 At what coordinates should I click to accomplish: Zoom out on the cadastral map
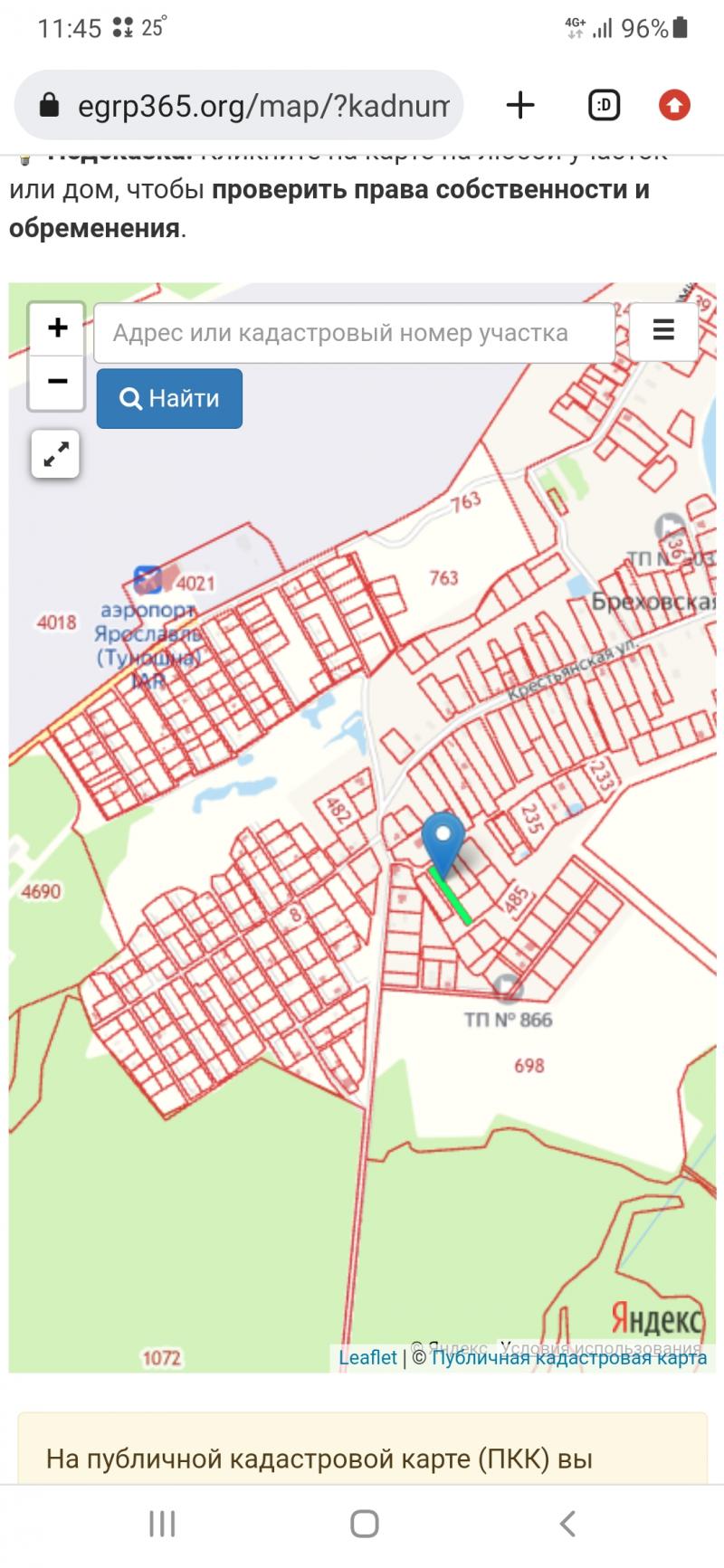[57, 382]
